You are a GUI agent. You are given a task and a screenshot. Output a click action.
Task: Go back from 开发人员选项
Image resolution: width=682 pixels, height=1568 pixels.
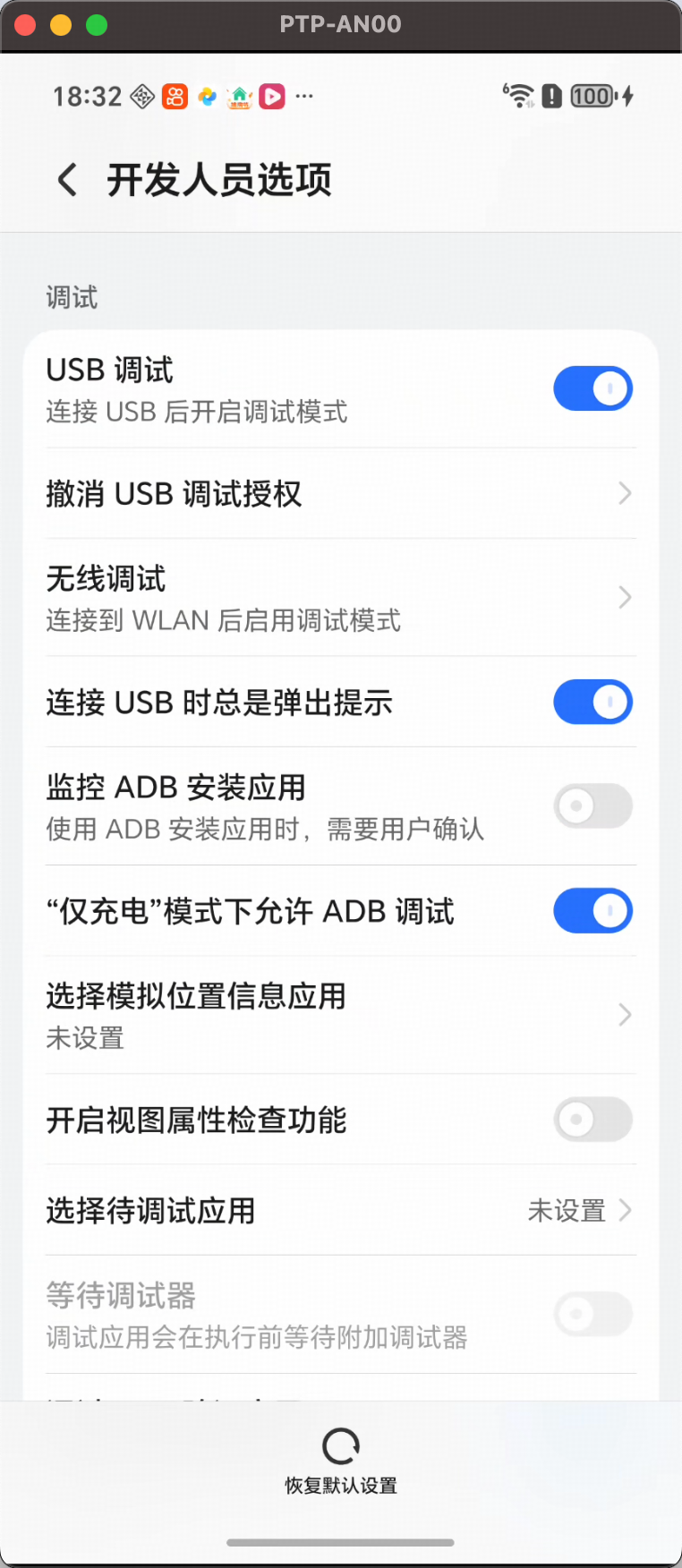click(x=67, y=180)
